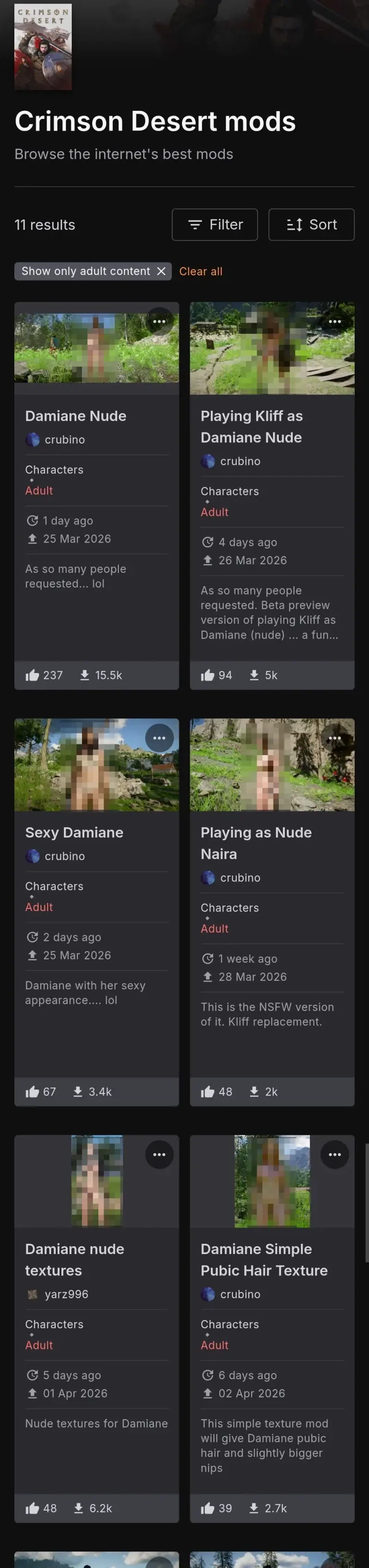Select Clear all filters
Image resolution: width=369 pixels, height=1568 pixels.
[201, 271]
